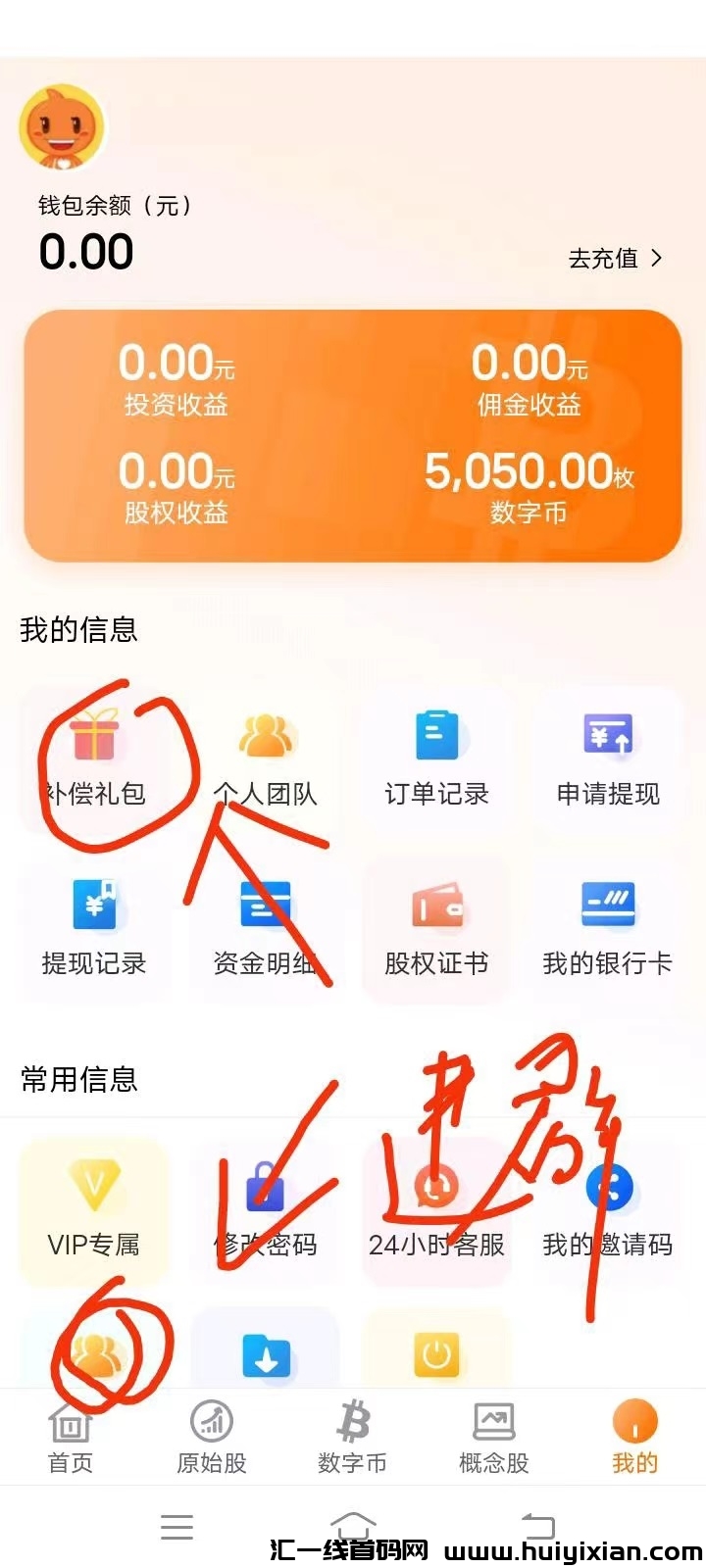Contact 24小时客服 customer service
The height and width of the screenshot is (1568, 706).
(x=436, y=1186)
